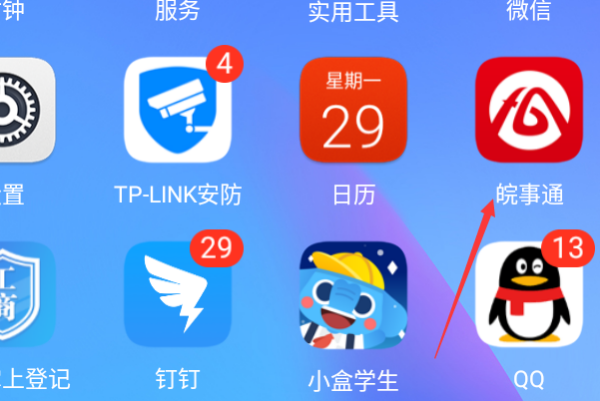Launch the 皖事通 app
600x401 pixels.
pos(529,112)
